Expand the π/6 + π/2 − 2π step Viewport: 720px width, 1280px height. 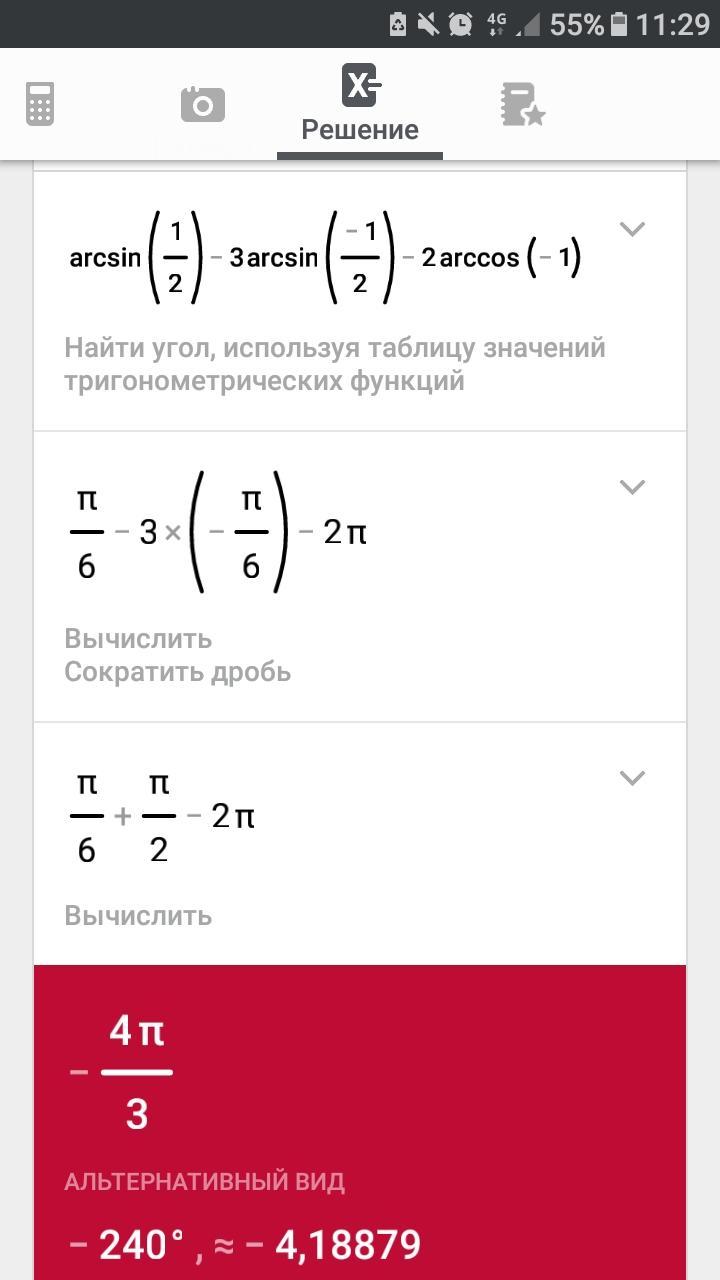pyautogui.click(x=631, y=778)
